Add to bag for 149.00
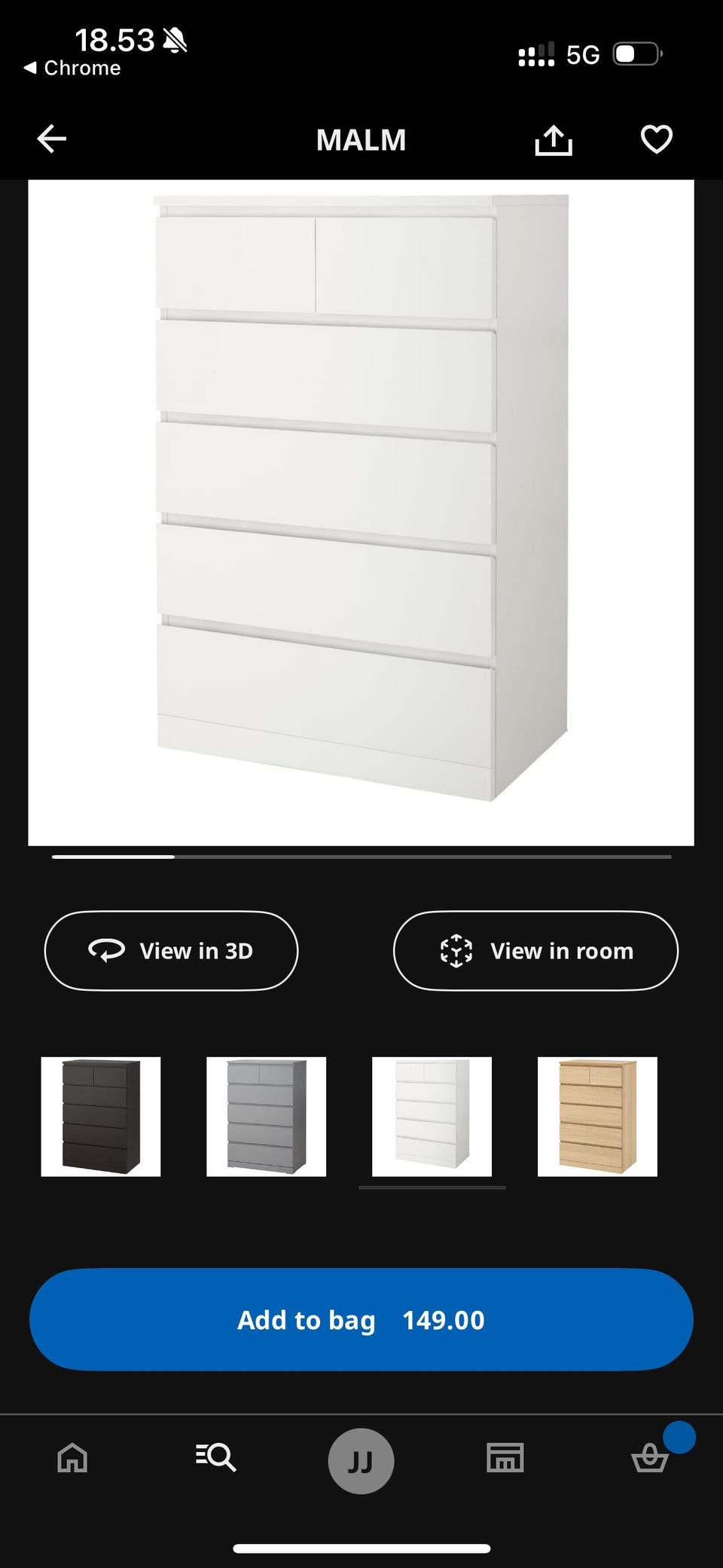723x1568 pixels. (361, 1319)
